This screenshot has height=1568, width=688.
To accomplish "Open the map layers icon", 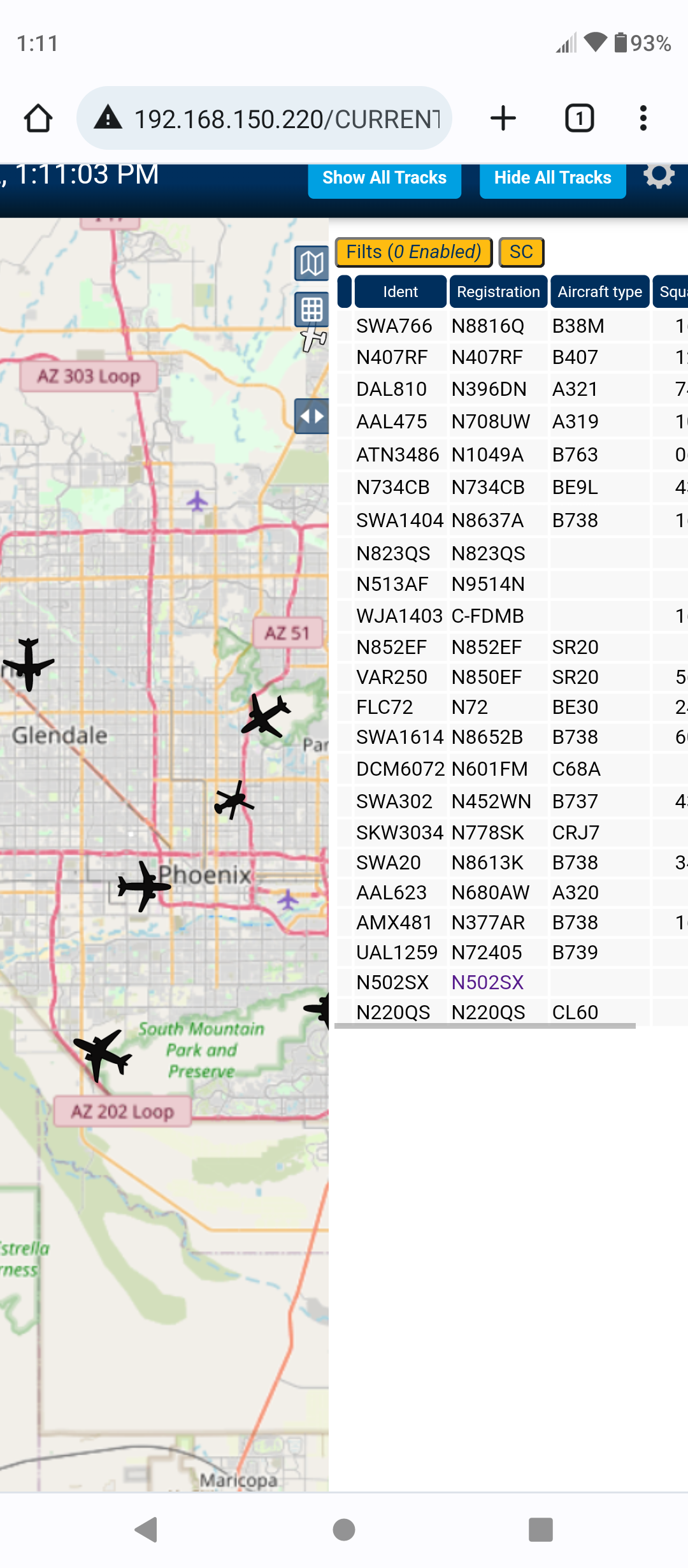I will (312, 263).
